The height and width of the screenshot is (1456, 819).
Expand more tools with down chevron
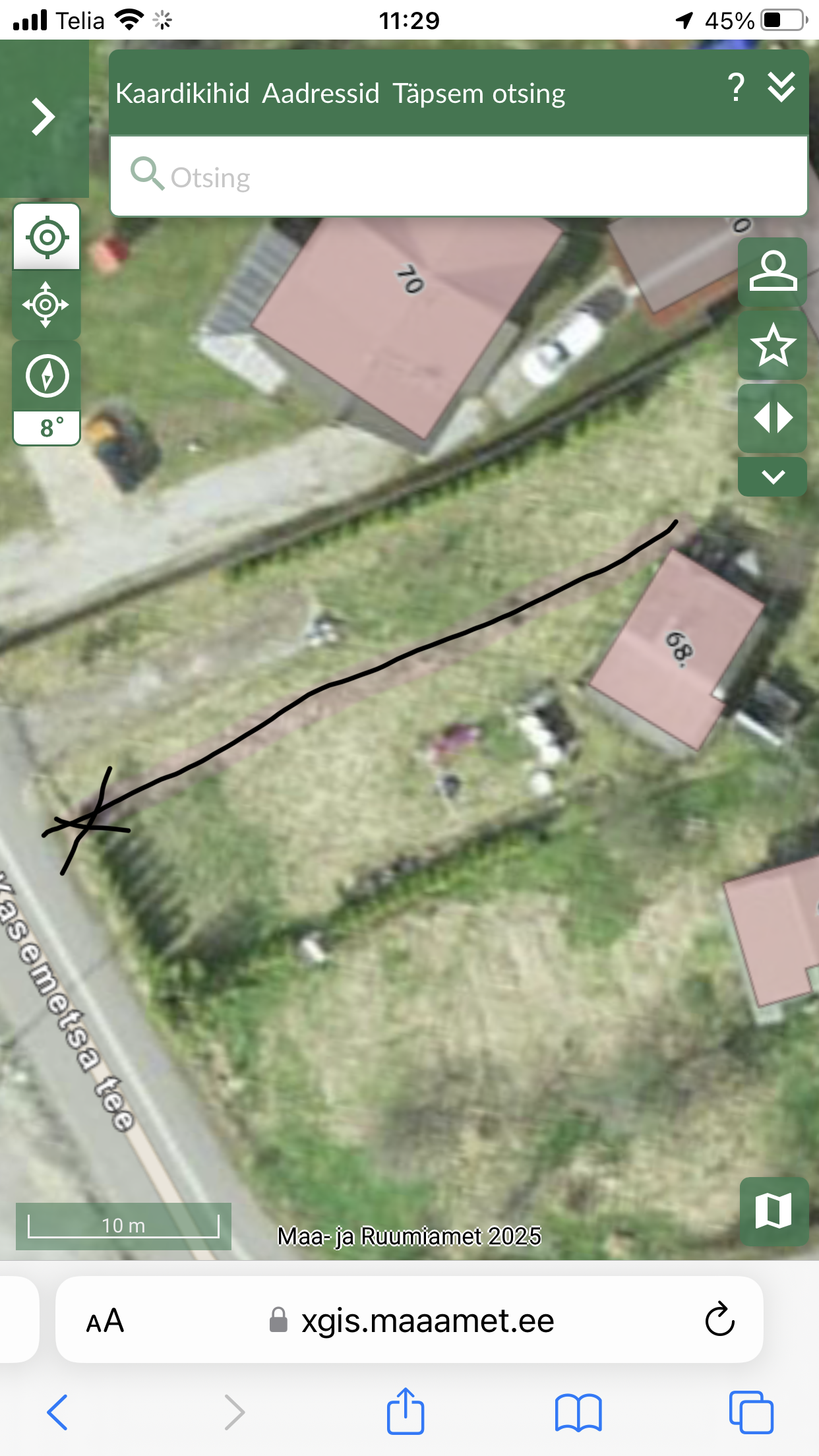[x=773, y=476]
